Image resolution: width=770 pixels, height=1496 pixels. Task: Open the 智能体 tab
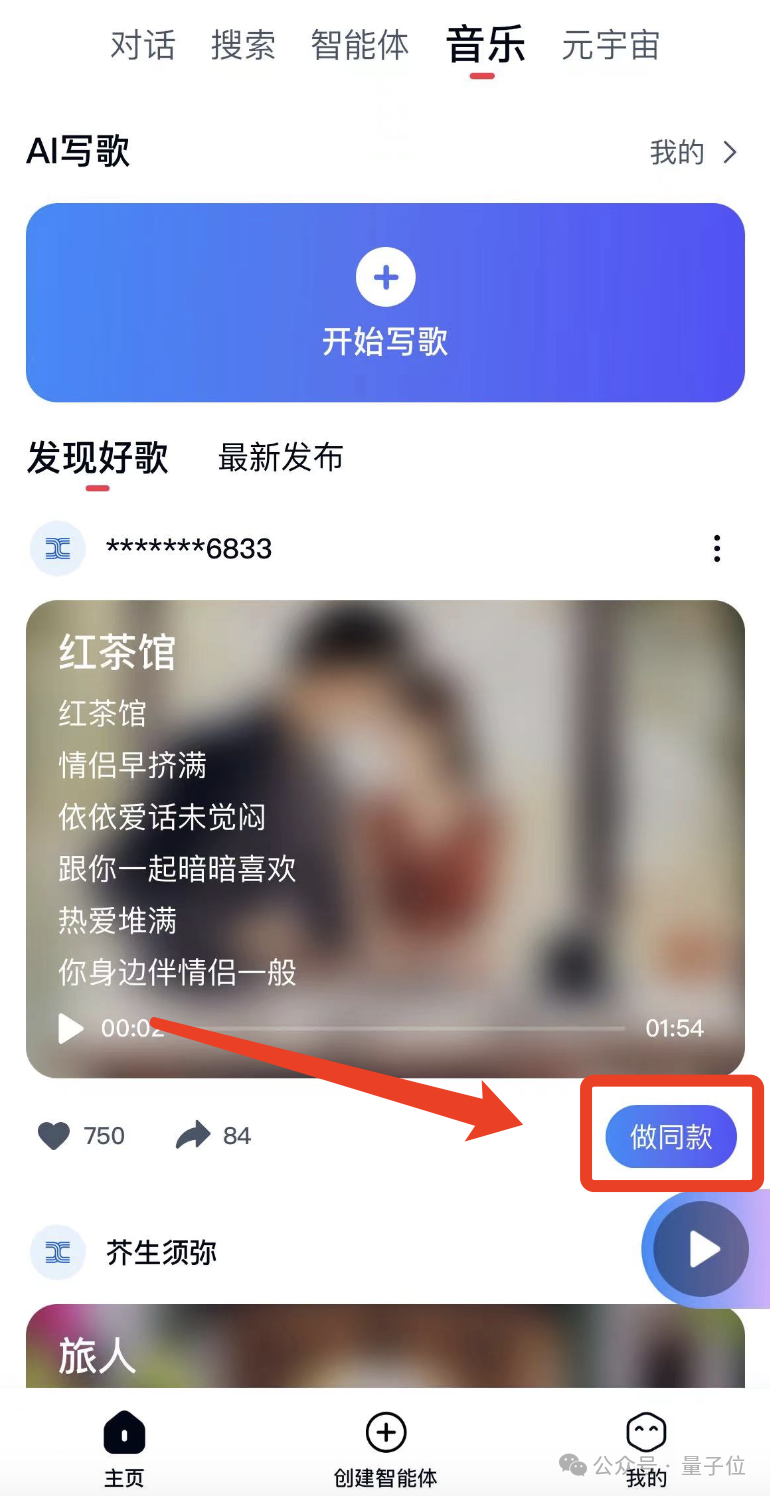pos(360,46)
